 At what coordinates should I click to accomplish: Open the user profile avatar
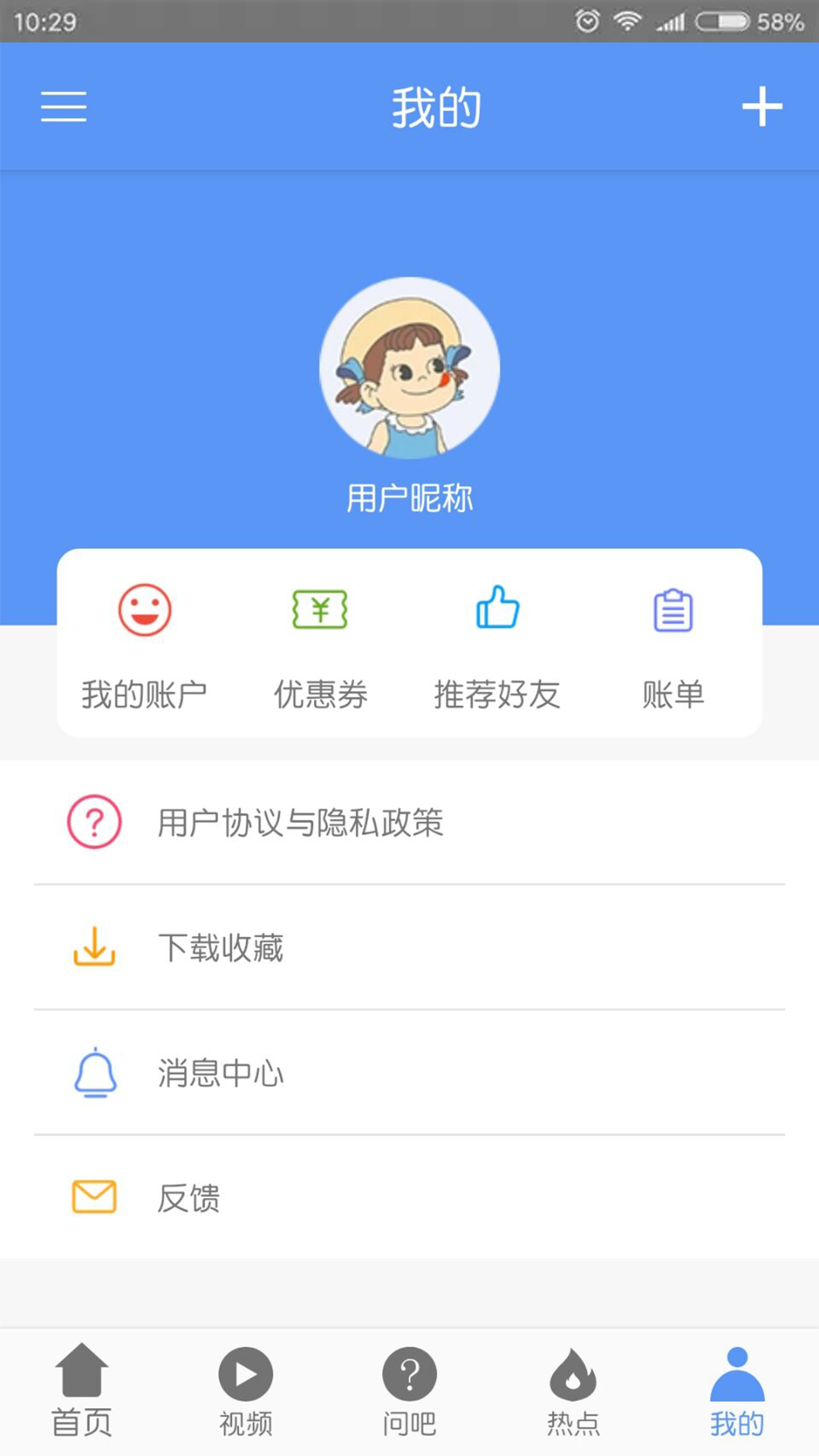[x=409, y=368]
